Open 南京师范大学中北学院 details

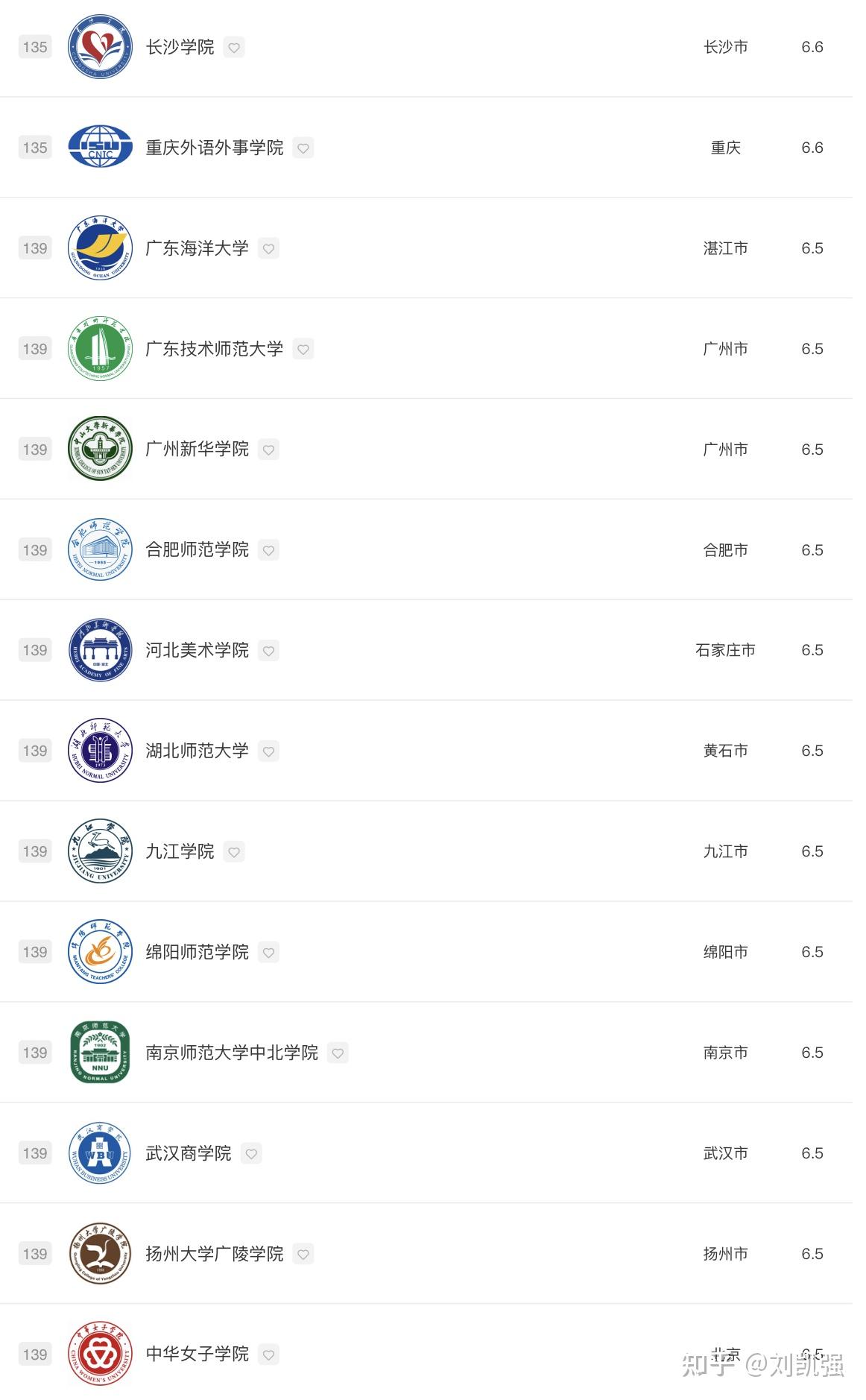(x=232, y=1053)
